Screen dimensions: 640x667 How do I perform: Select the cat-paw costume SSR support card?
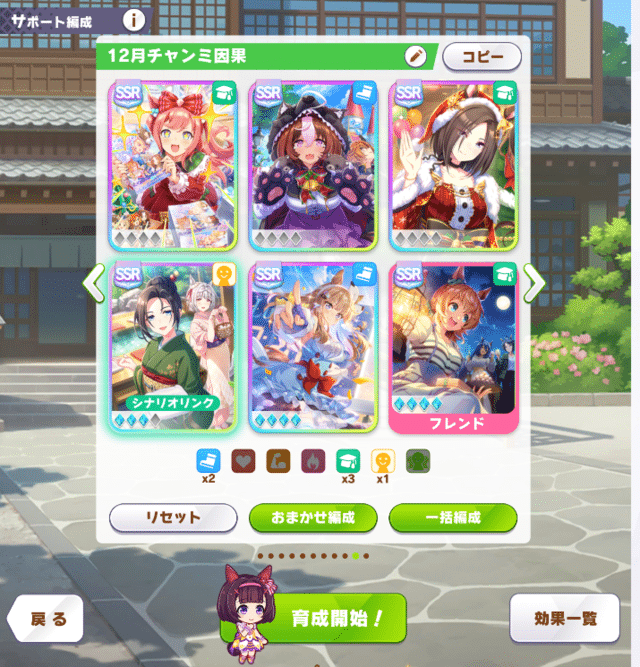tap(312, 165)
